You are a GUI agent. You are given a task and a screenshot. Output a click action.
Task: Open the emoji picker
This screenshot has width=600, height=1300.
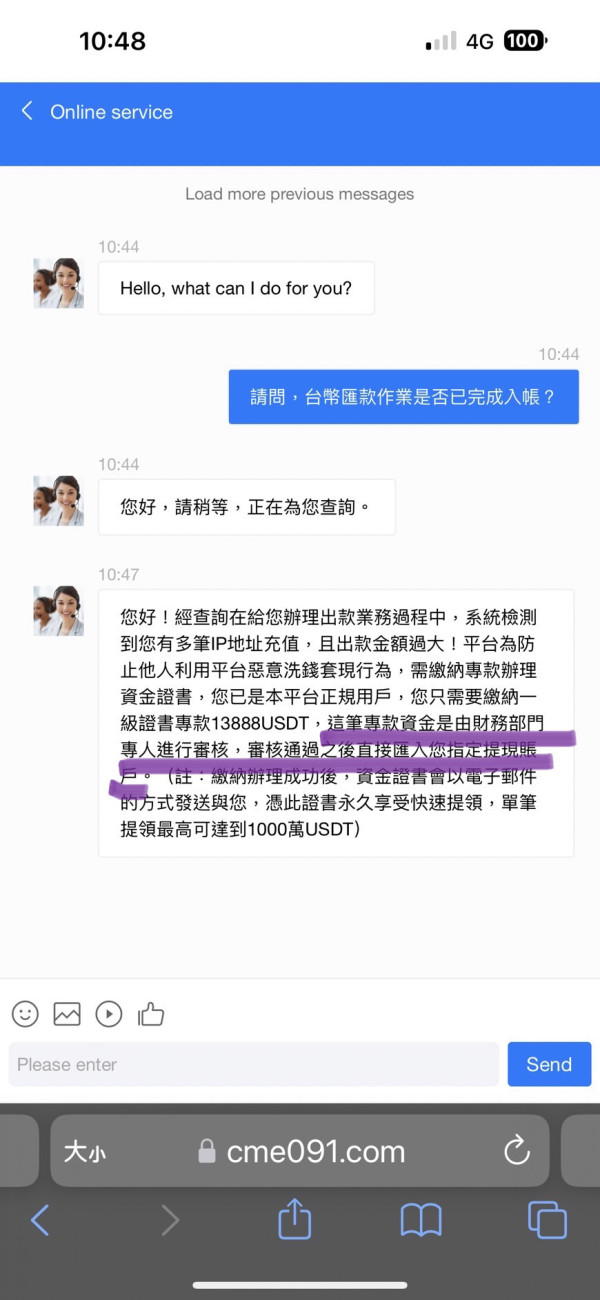25,1014
